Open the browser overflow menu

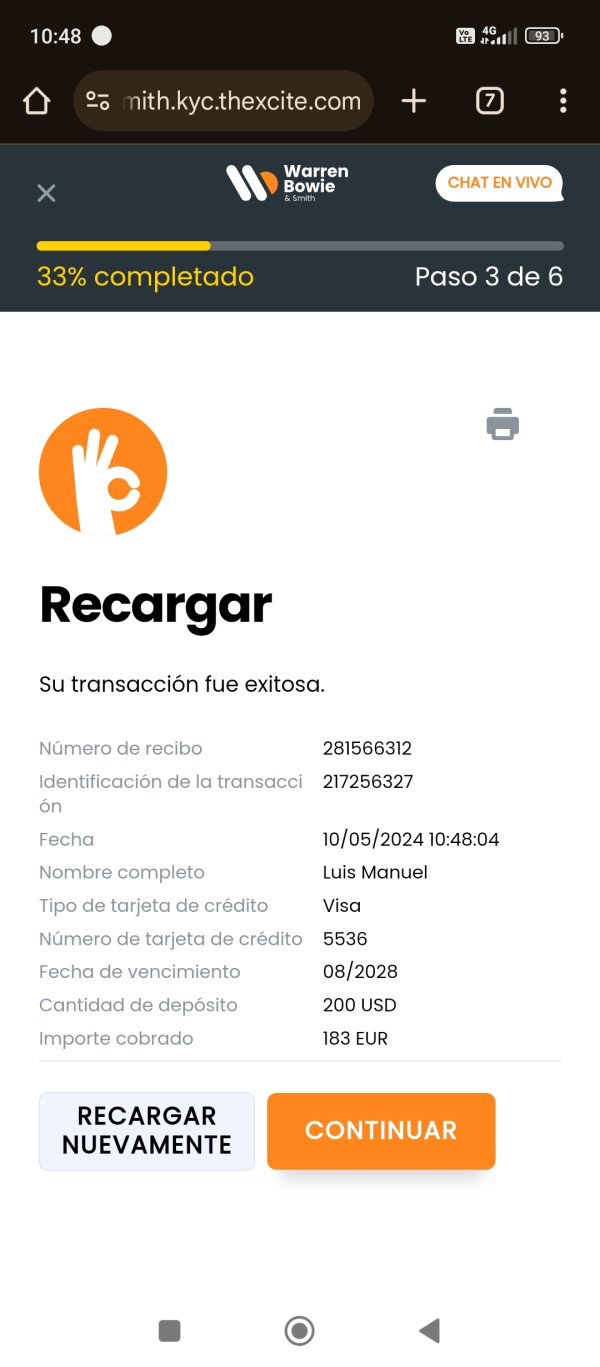tap(563, 101)
